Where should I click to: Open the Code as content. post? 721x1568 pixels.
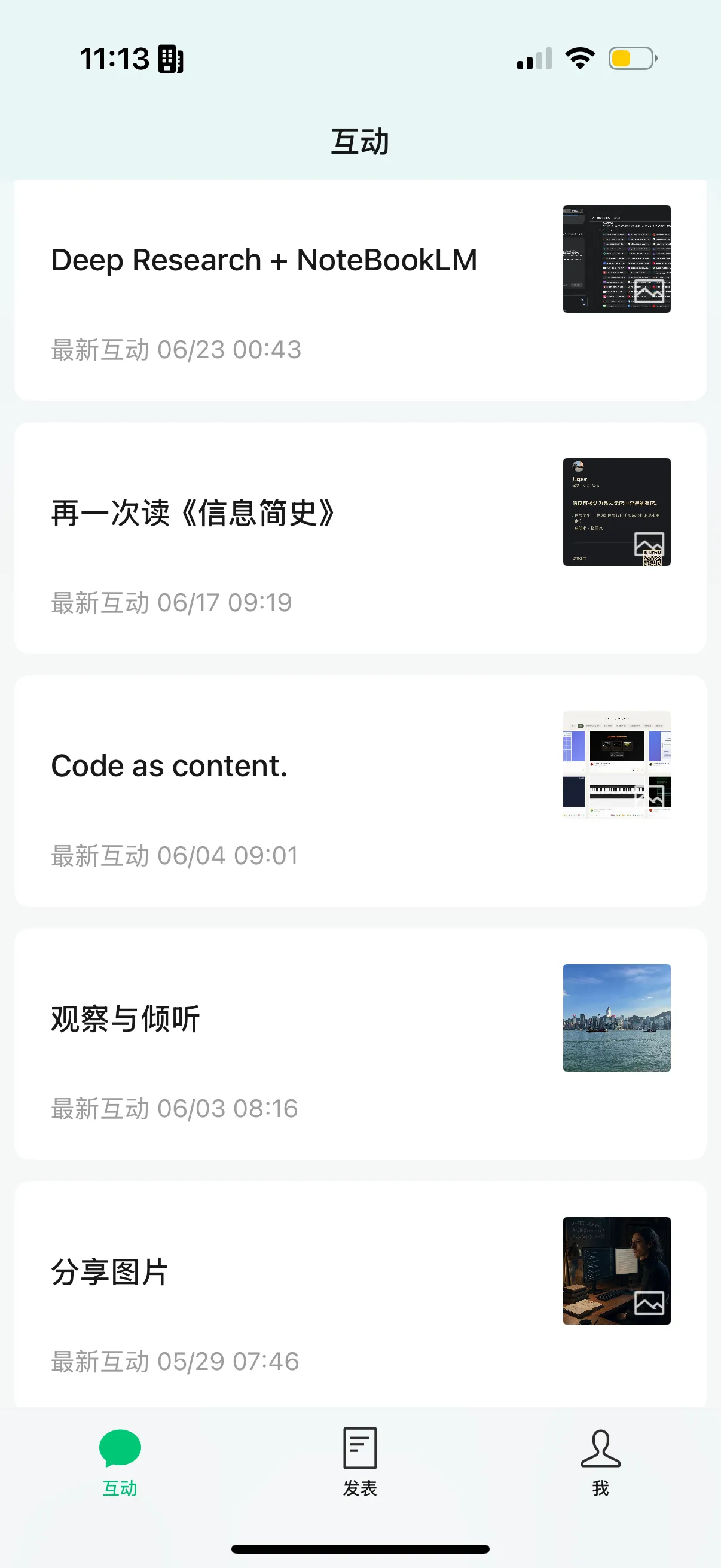point(360,791)
